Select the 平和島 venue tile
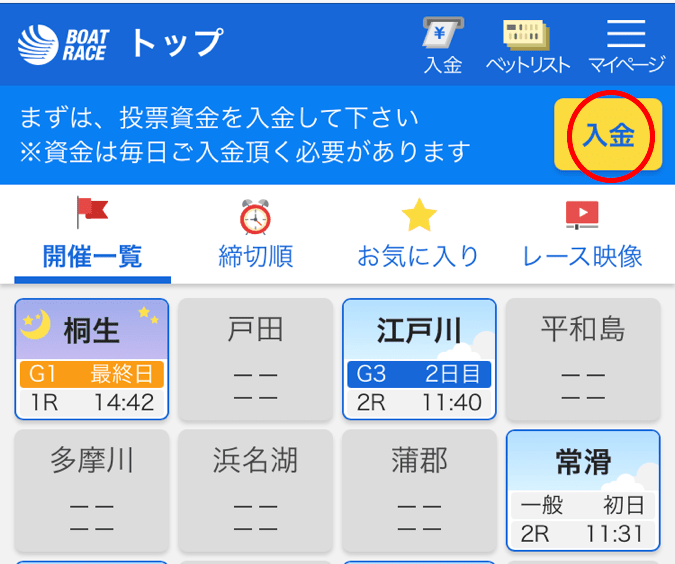 (x=582, y=360)
